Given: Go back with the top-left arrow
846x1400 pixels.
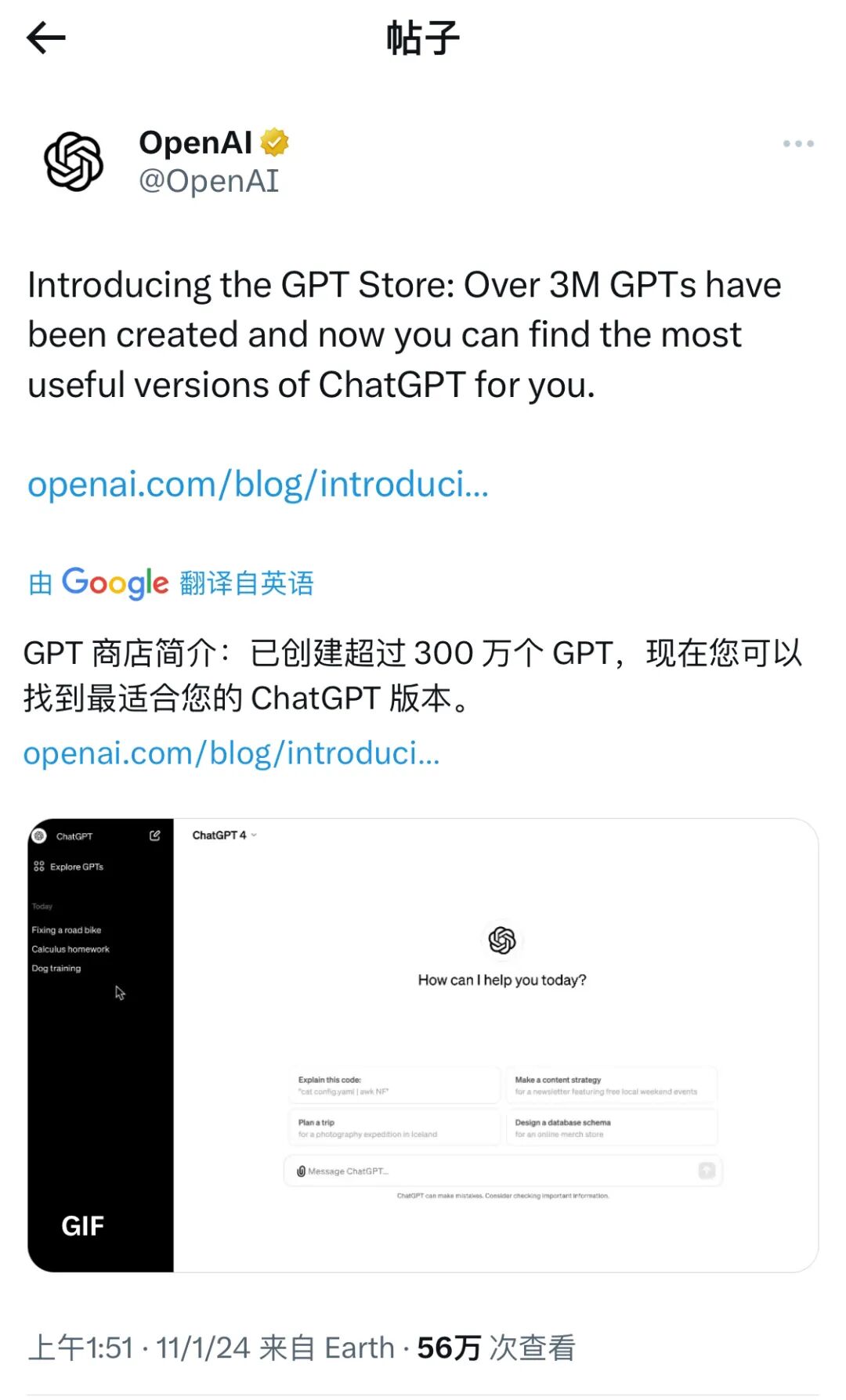Looking at the screenshot, I should pos(45,38).
